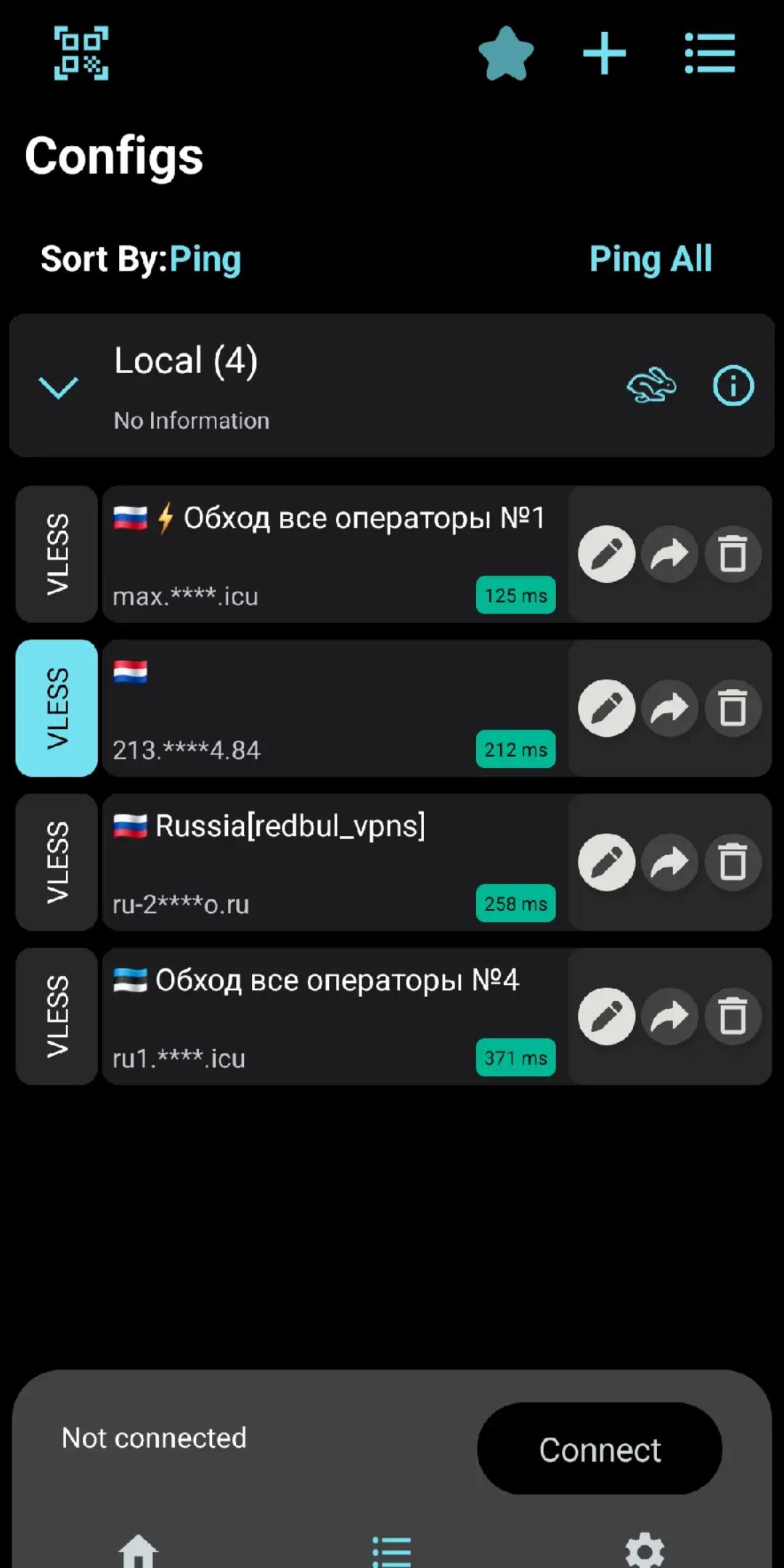Select the Russia[redbul_vpns] config
Screen dimensions: 784x1568
tap(335, 862)
